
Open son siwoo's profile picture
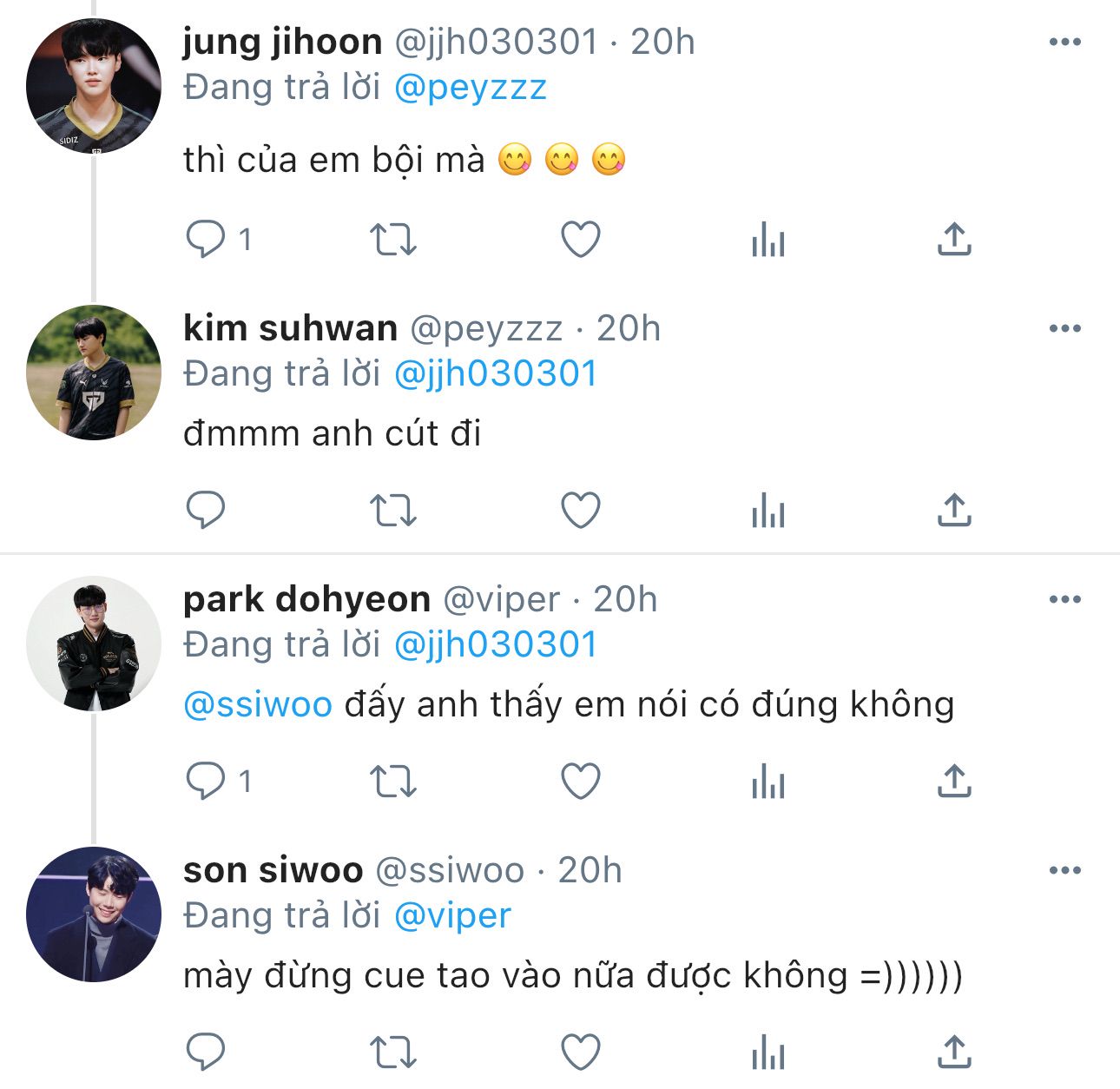94,914
